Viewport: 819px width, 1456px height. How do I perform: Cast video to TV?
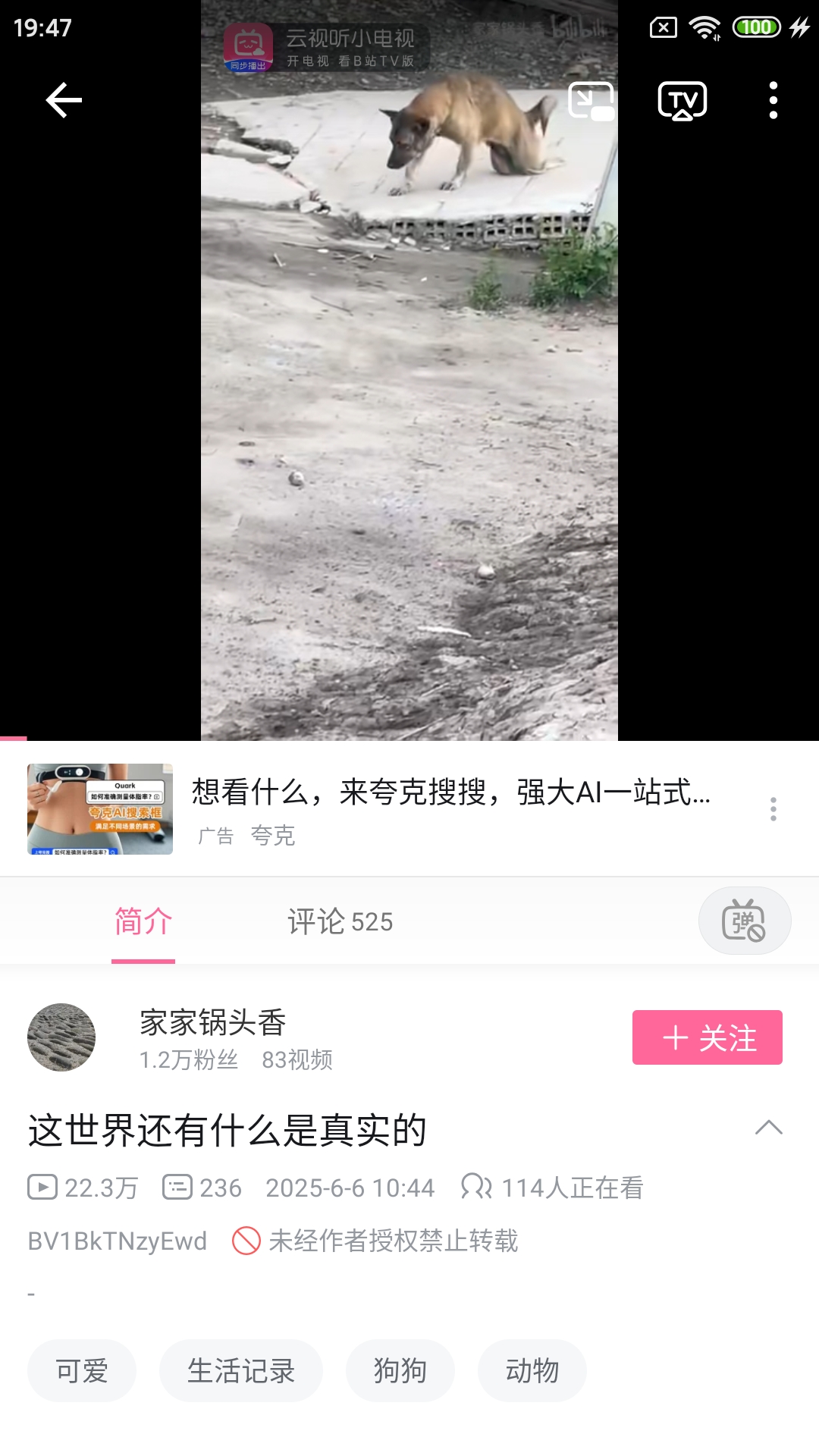(682, 101)
